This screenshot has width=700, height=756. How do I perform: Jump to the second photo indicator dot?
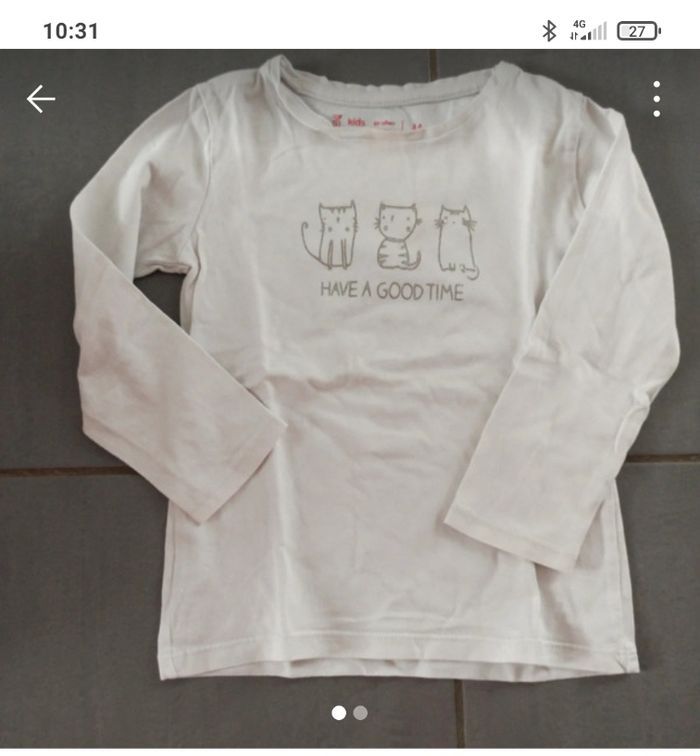360,713
